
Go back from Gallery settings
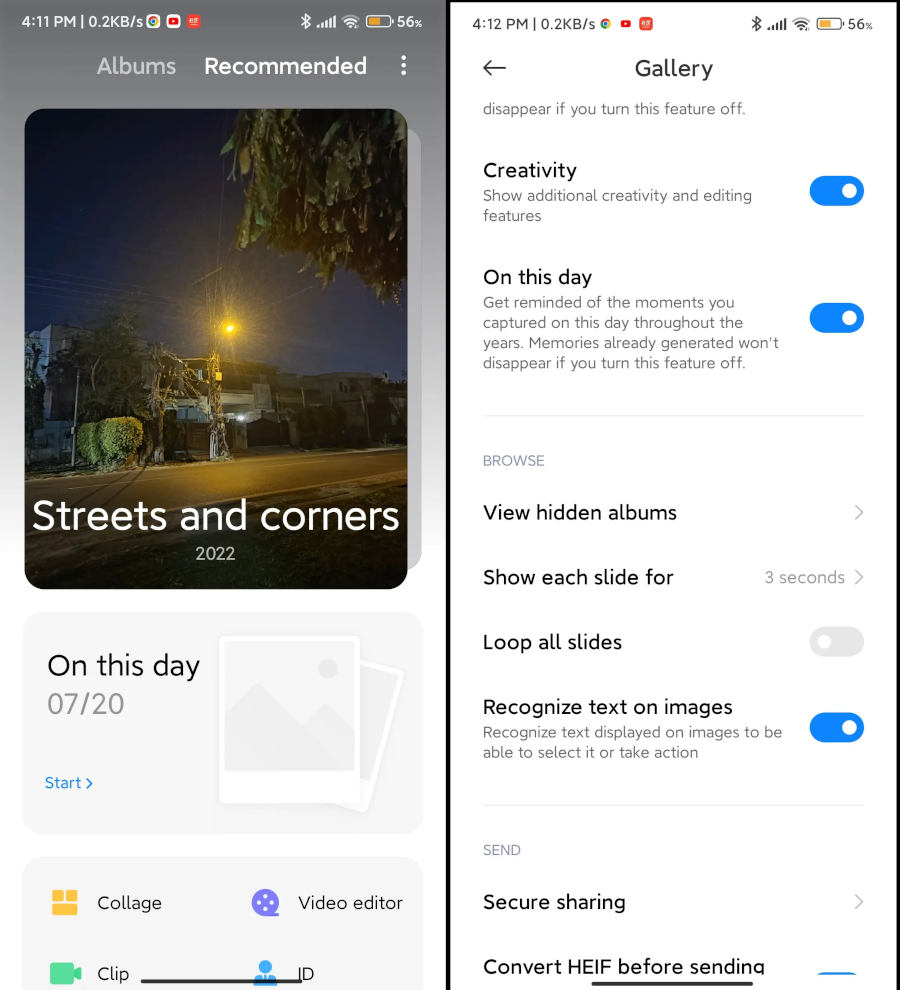click(x=494, y=68)
